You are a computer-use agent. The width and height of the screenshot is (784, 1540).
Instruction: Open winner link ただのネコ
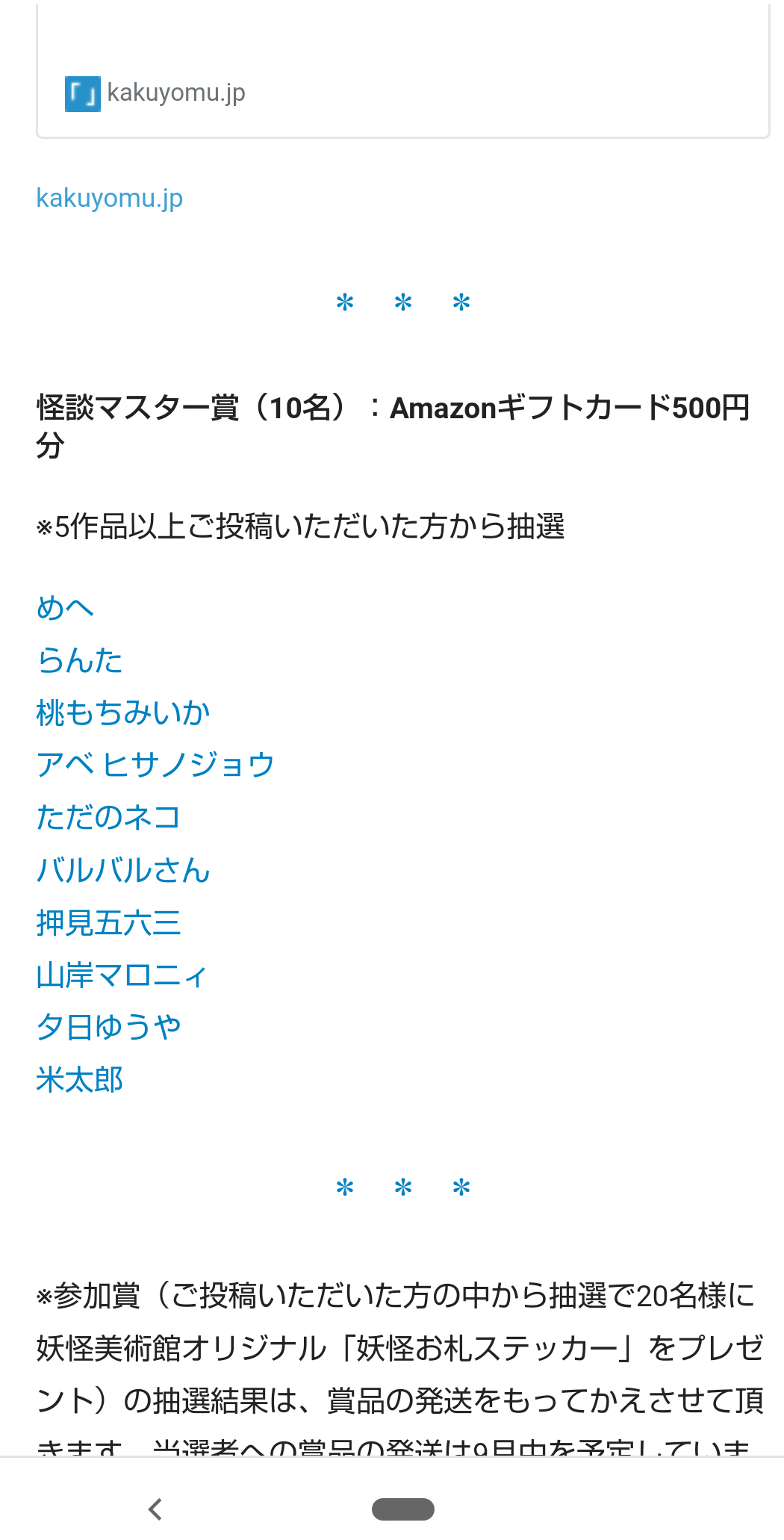(x=108, y=817)
